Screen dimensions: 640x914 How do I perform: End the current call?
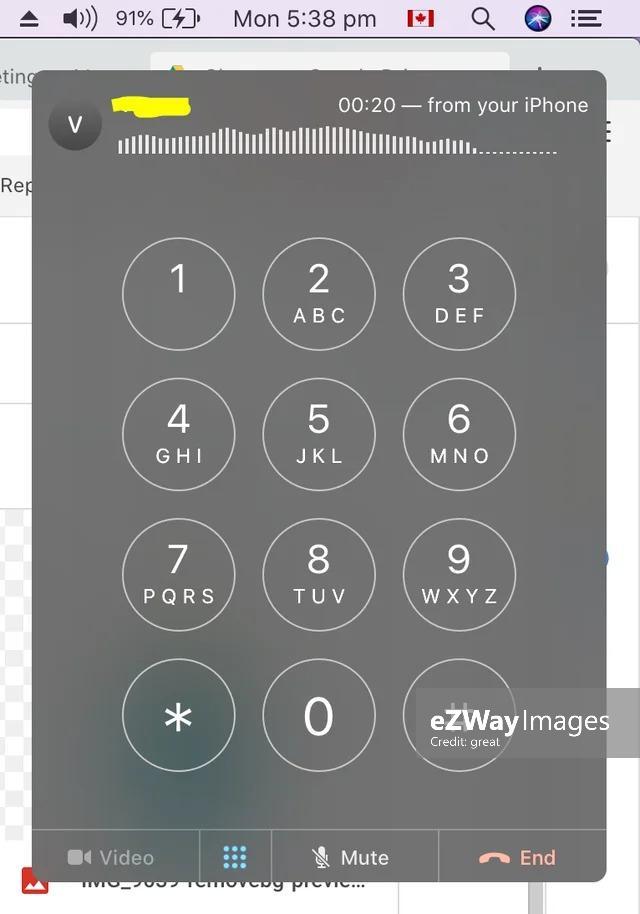coord(518,857)
